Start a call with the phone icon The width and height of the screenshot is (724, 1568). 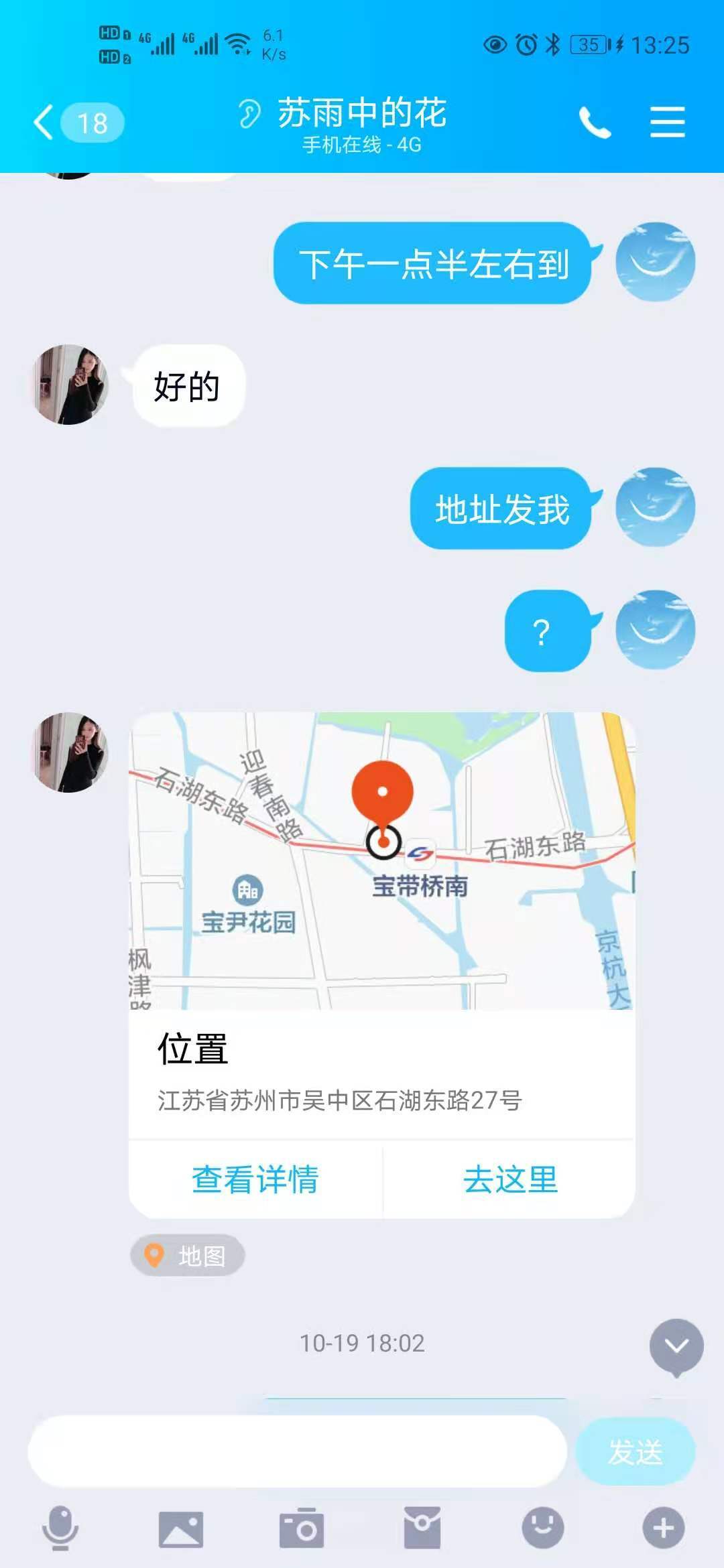point(595,123)
